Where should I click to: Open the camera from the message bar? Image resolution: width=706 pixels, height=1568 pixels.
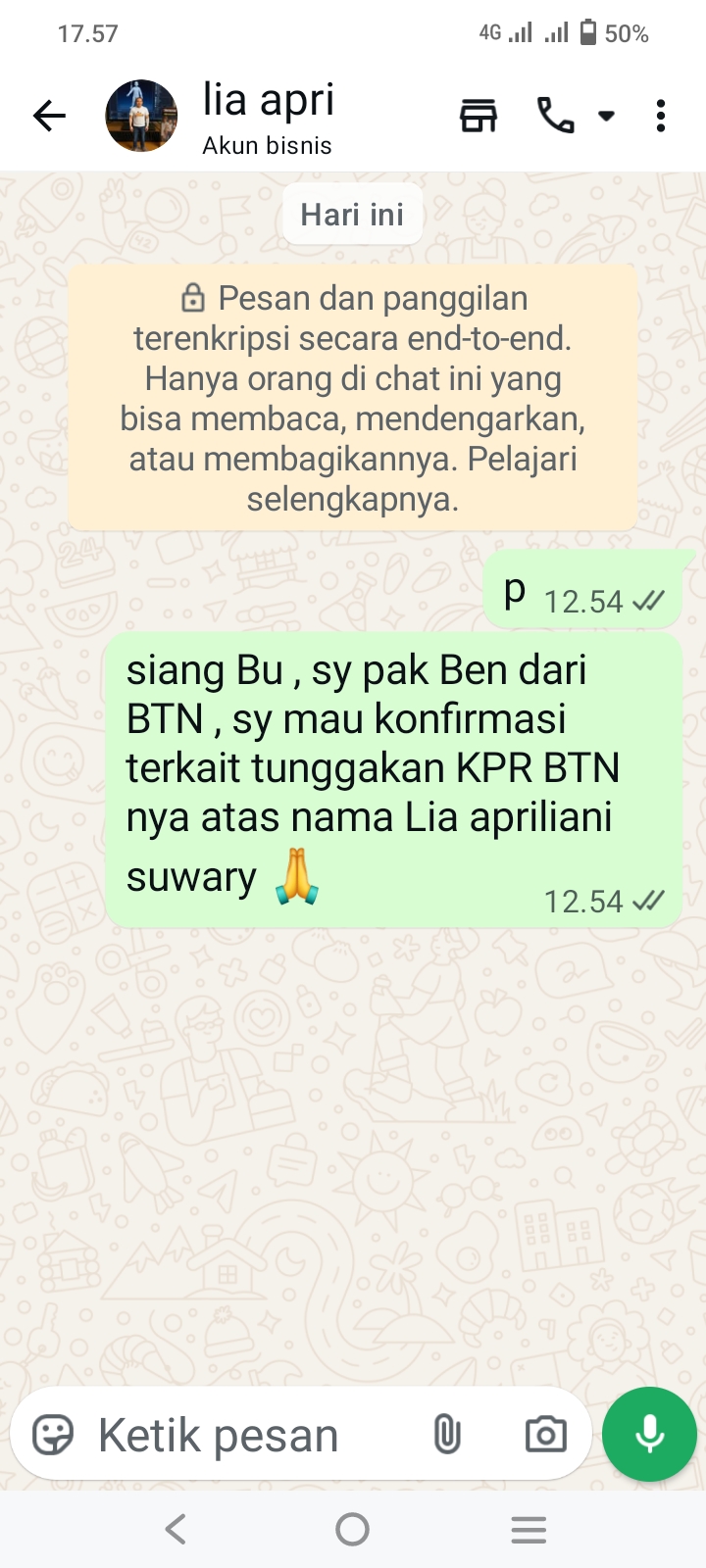point(545,1436)
